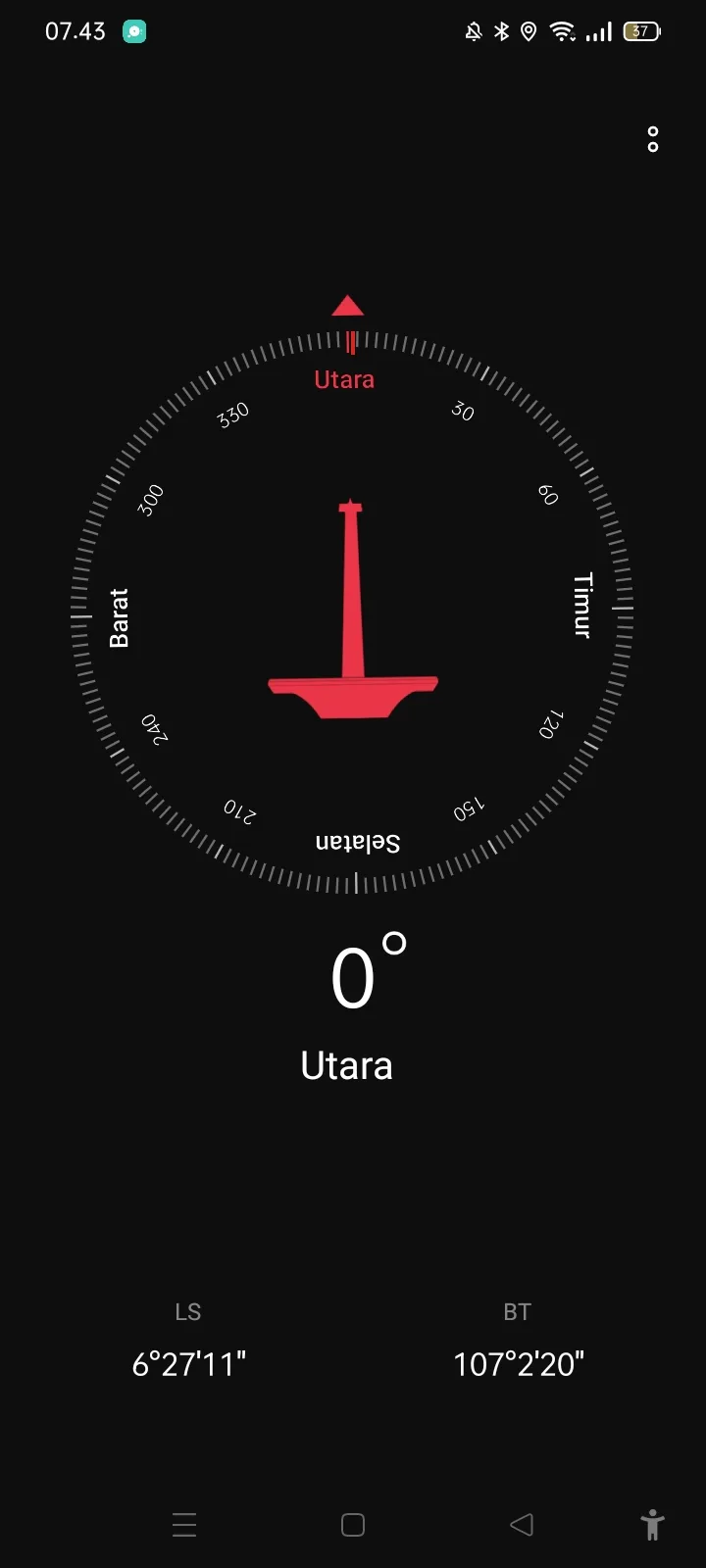Go back using the system back button
Image resolution: width=706 pixels, height=1568 pixels.
(x=522, y=1524)
